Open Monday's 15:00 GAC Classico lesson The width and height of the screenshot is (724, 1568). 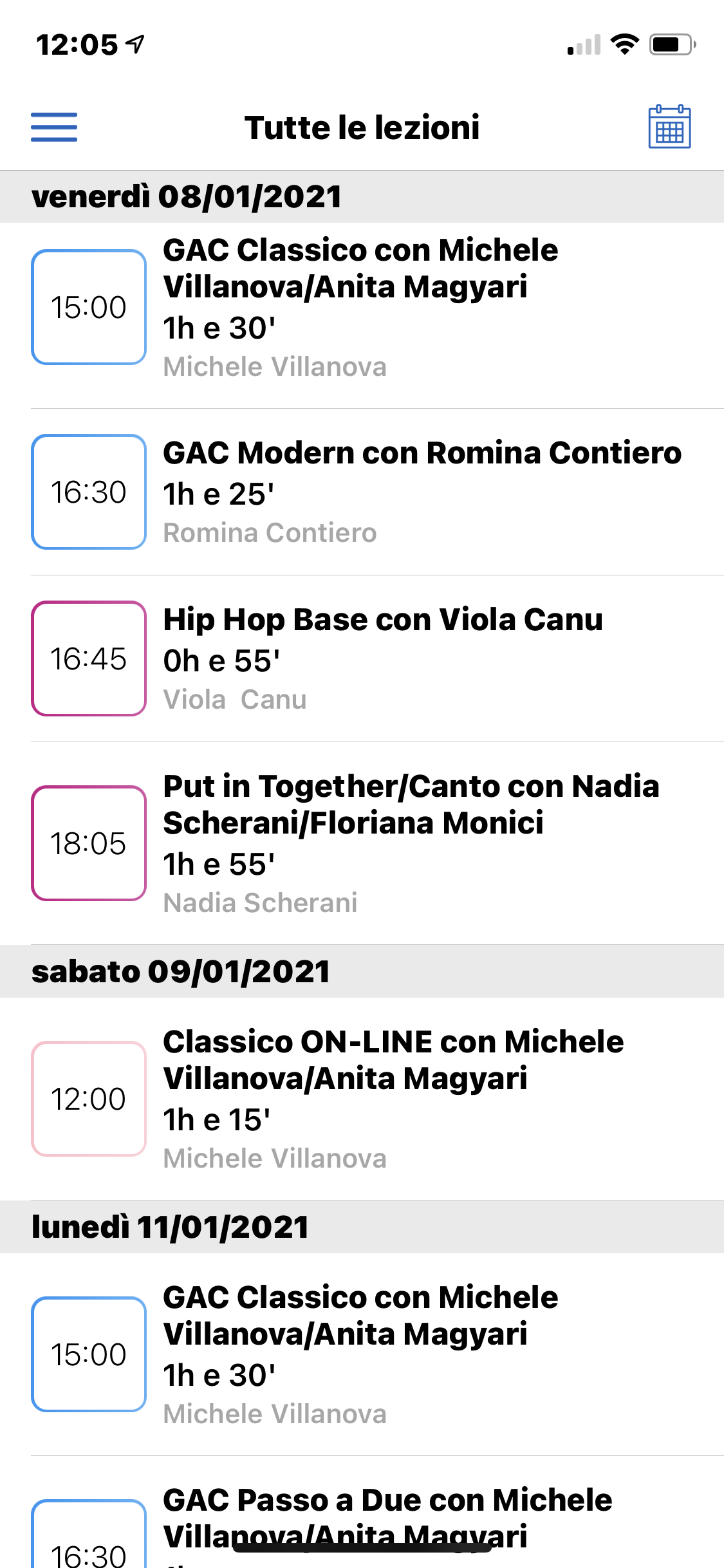[362, 1354]
